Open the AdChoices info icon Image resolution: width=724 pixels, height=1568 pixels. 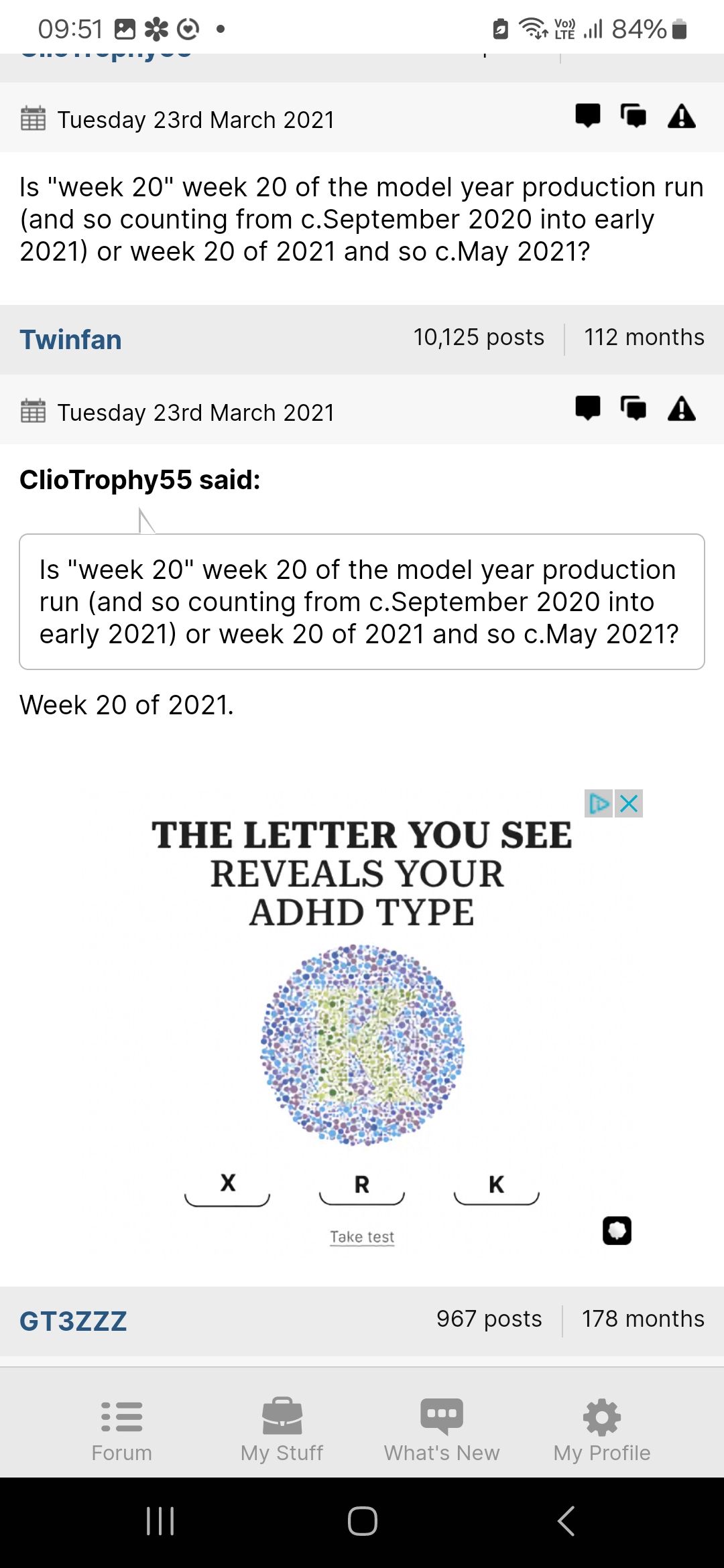tap(599, 803)
